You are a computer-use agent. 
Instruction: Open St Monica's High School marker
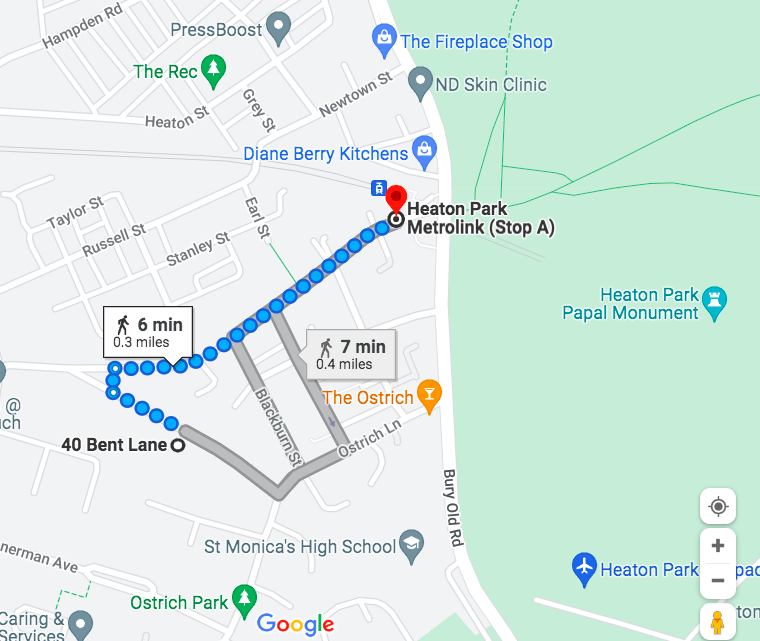pyautogui.click(x=412, y=546)
